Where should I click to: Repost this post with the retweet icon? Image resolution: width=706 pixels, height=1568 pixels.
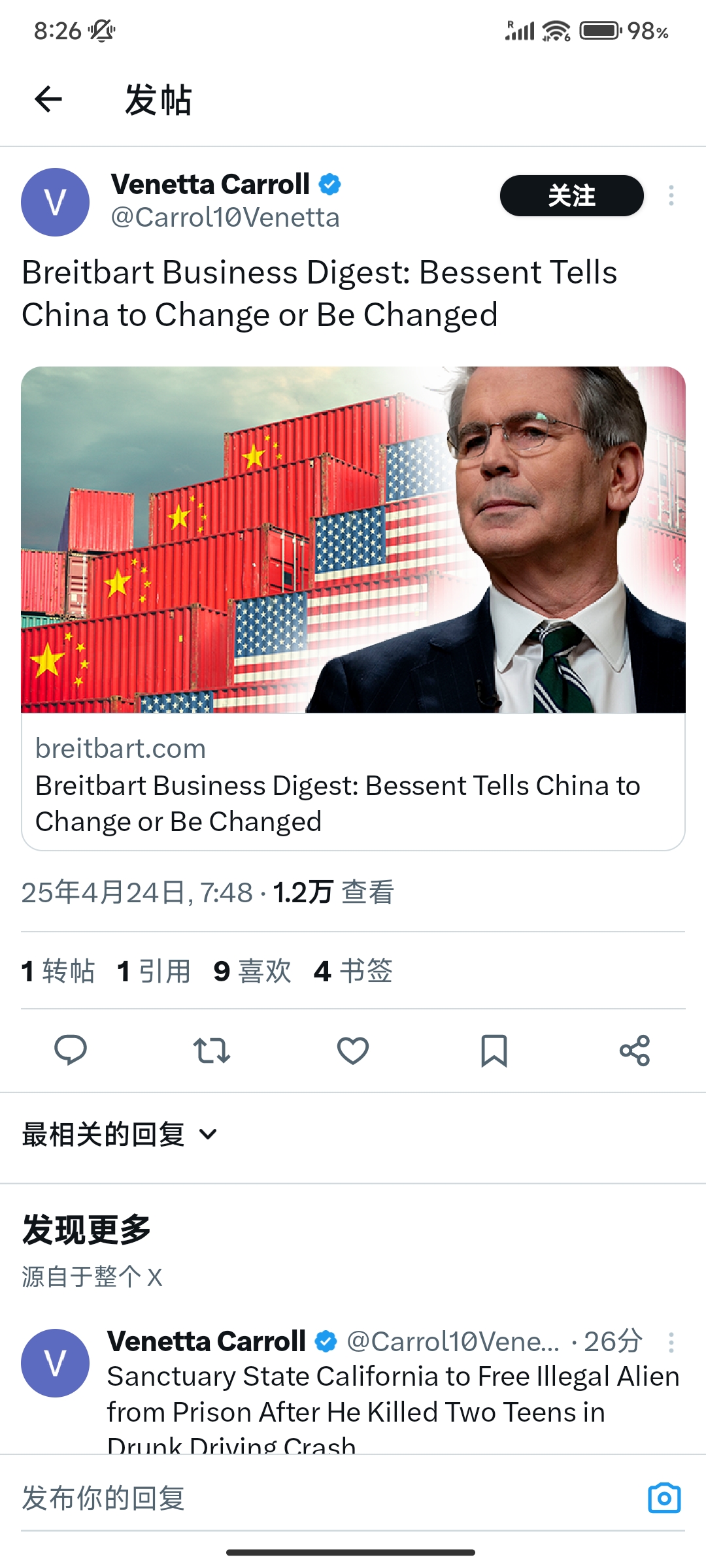click(212, 1051)
